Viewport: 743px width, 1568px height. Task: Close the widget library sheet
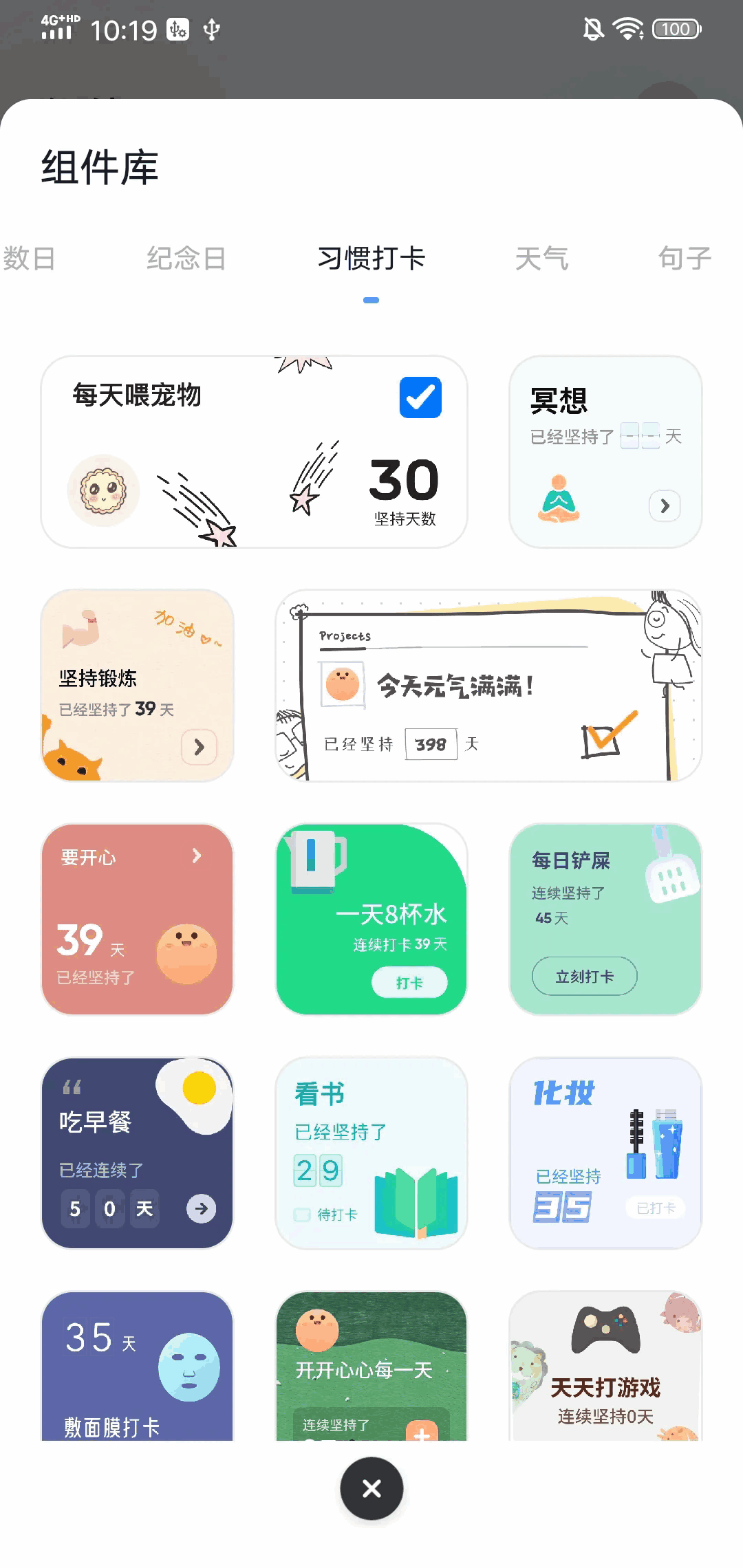(371, 1488)
